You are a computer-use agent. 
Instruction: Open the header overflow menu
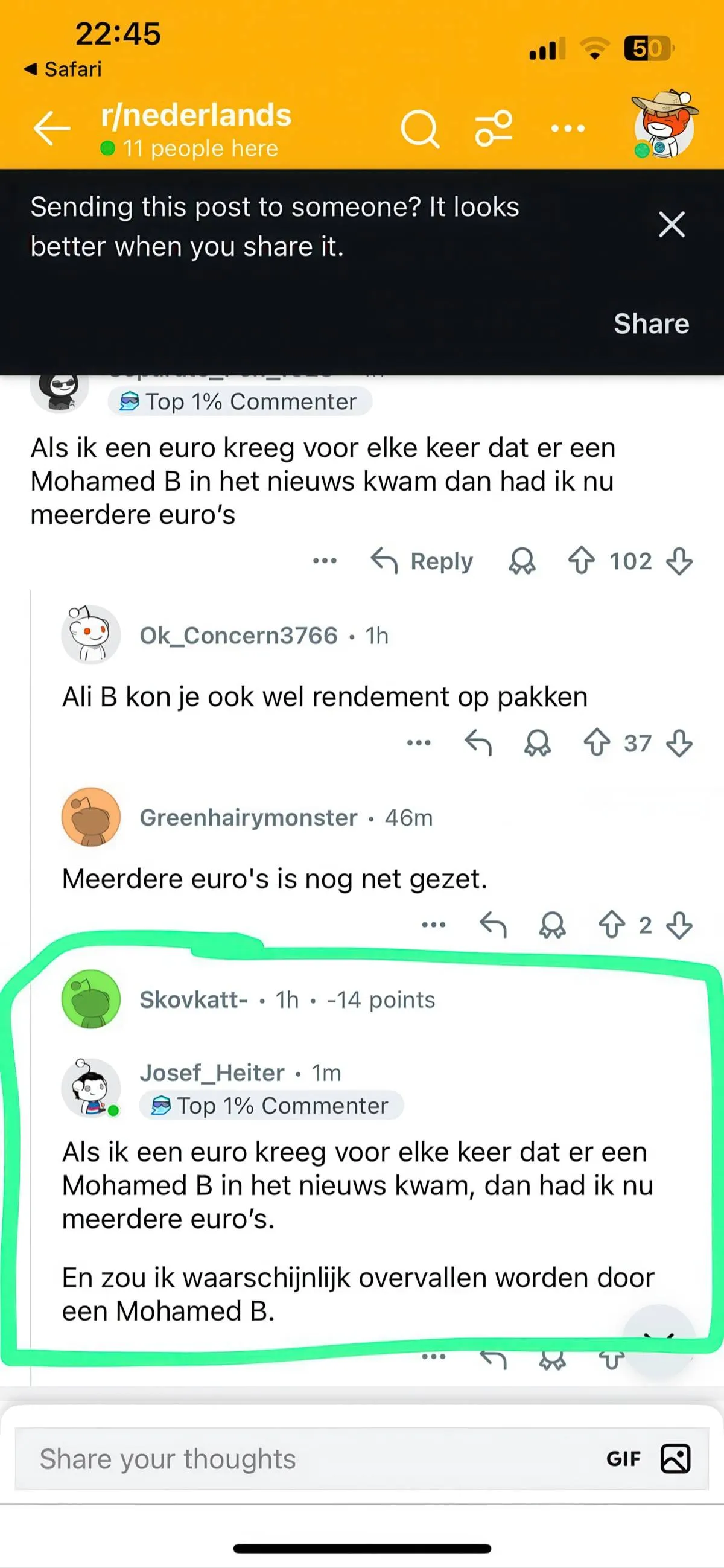(567, 129)
